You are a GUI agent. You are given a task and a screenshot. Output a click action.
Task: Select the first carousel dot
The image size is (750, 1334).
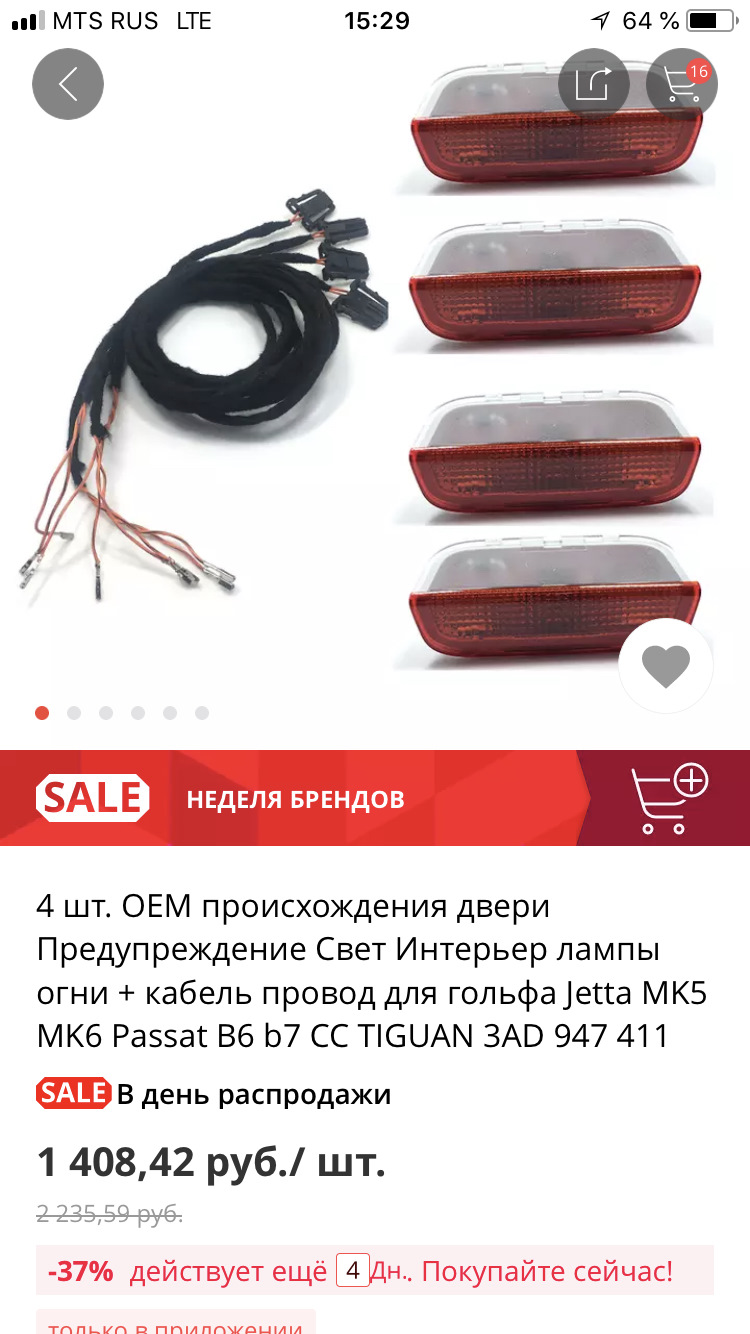(42, 713)
